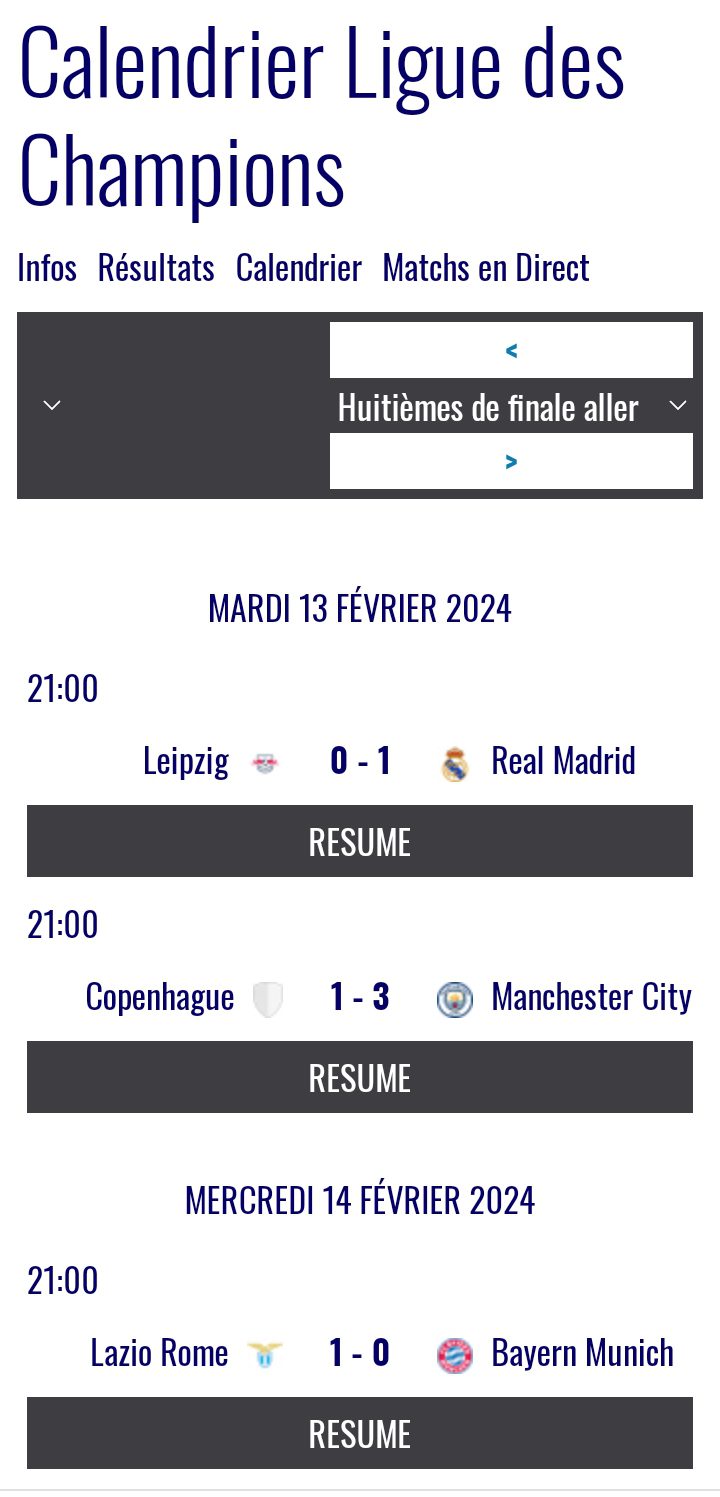This screenshot has width=720, height=1497.
Task: View the RESUME for Copenhague vs Manchester City
Action: click(359, 1078)
